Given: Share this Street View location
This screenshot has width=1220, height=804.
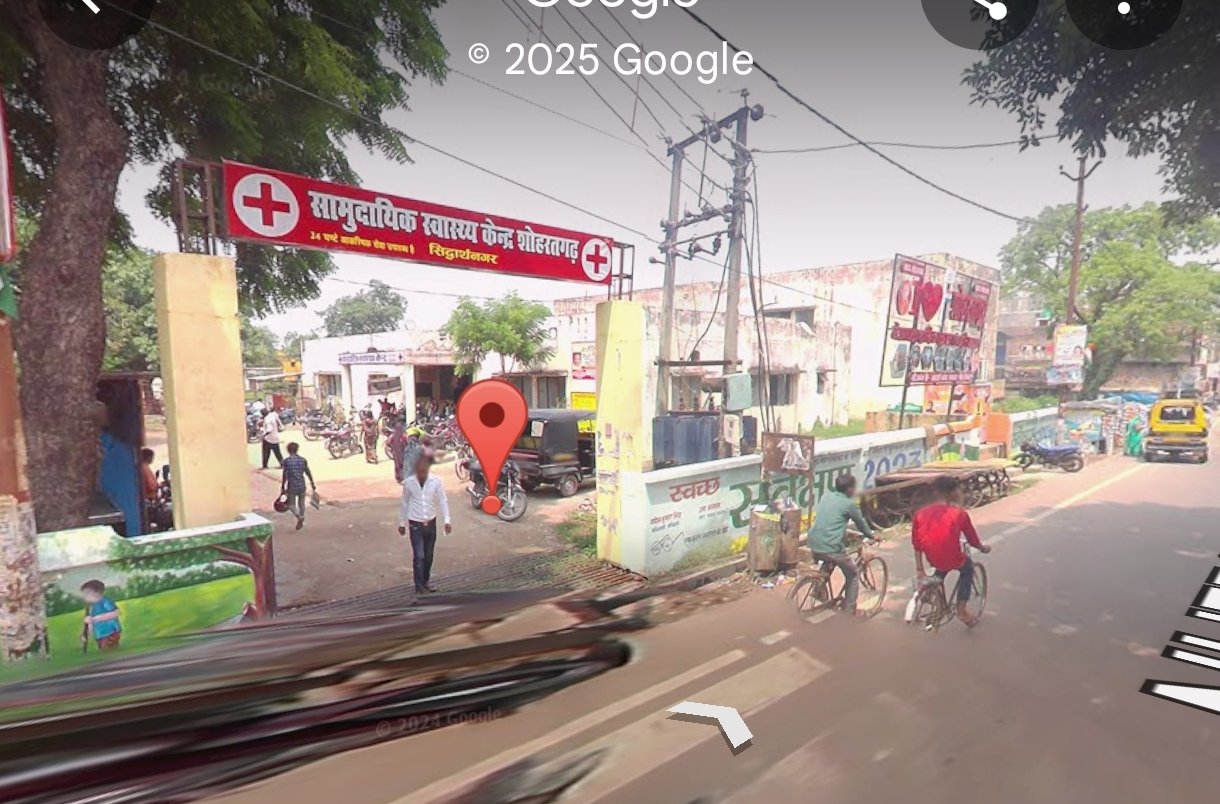Looking at the screenshot, I should pos(978,8).
